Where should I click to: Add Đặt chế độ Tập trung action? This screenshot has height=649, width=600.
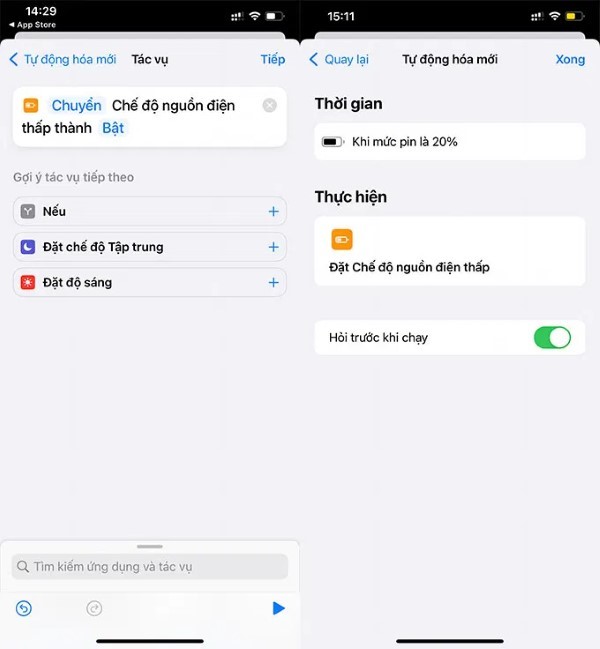pos(273,247)
